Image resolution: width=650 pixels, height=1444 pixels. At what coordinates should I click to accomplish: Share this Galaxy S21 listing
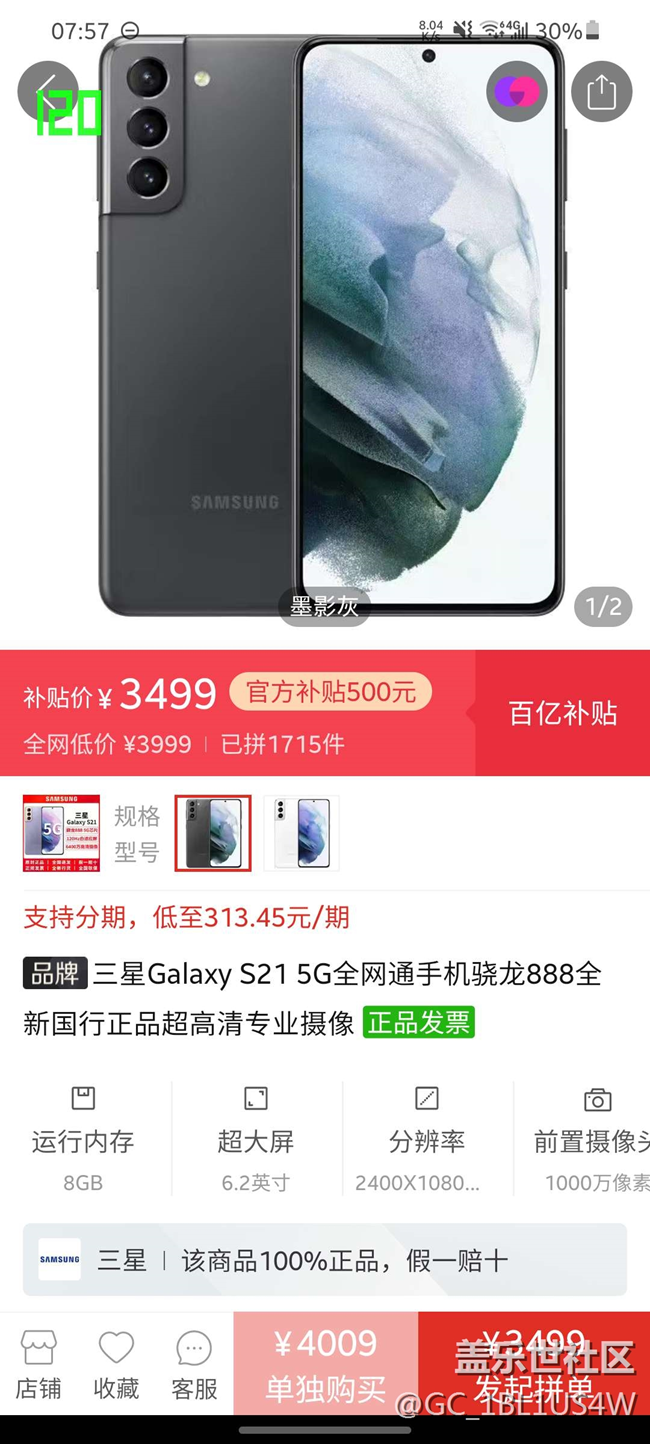[x=601, y=92]
